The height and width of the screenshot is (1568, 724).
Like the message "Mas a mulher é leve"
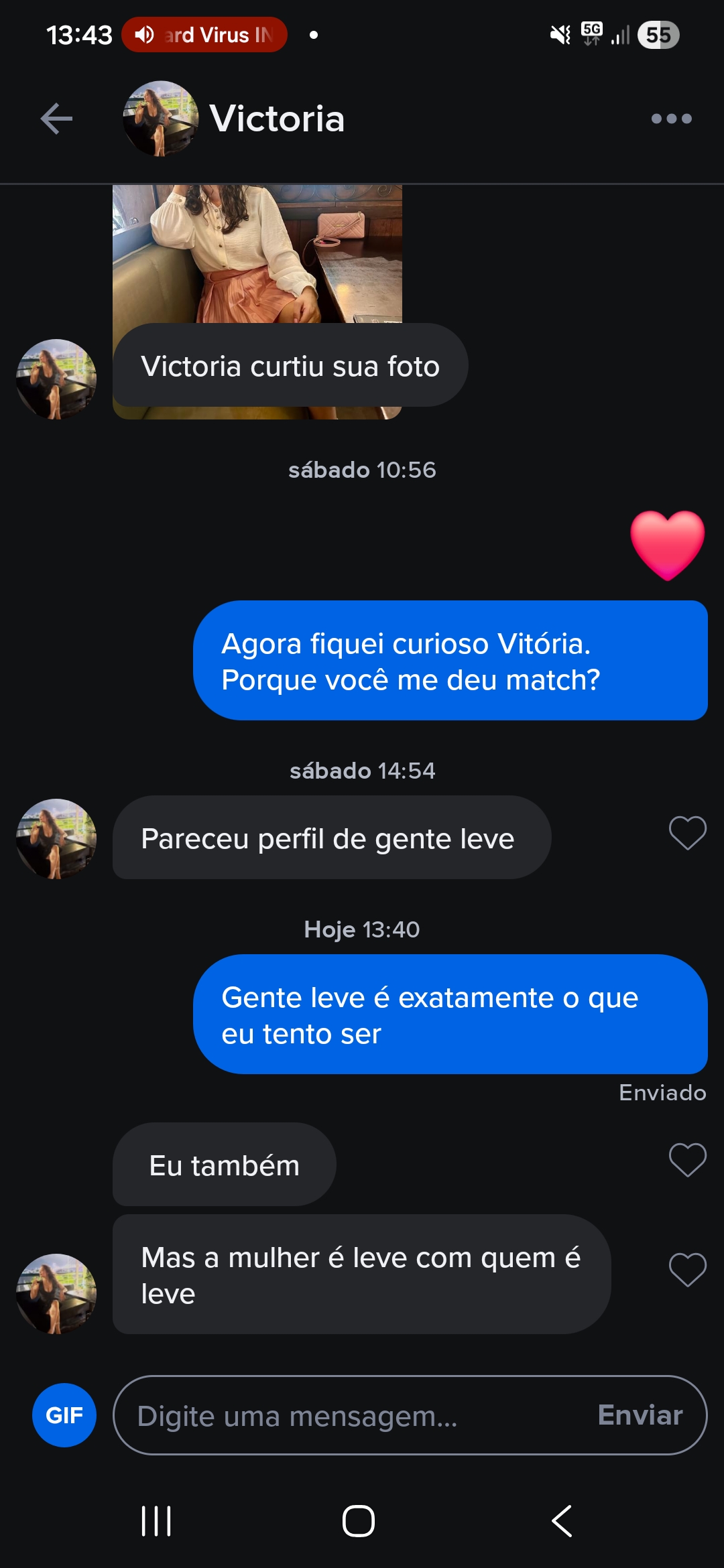[688, 1270]
